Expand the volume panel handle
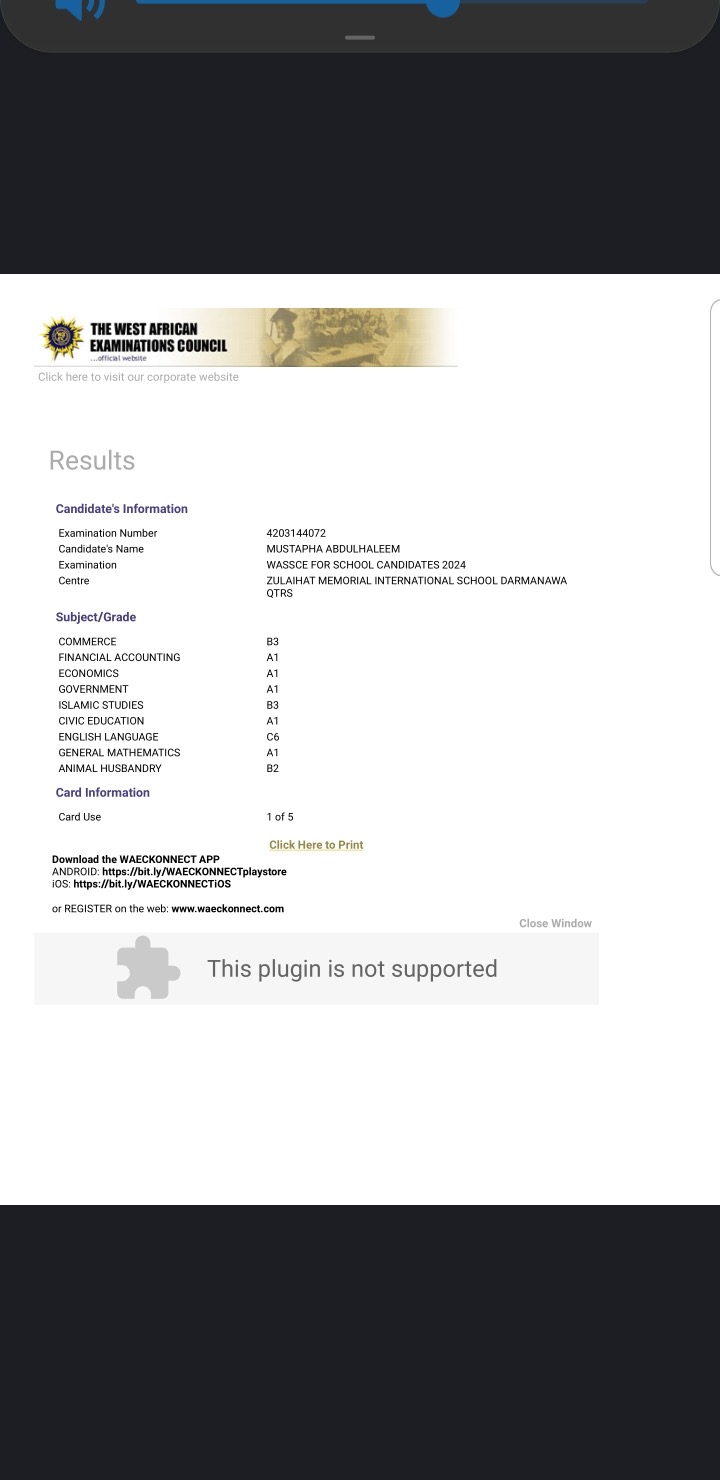This screenshot has width=720, height=1480. tap(359, 38)
